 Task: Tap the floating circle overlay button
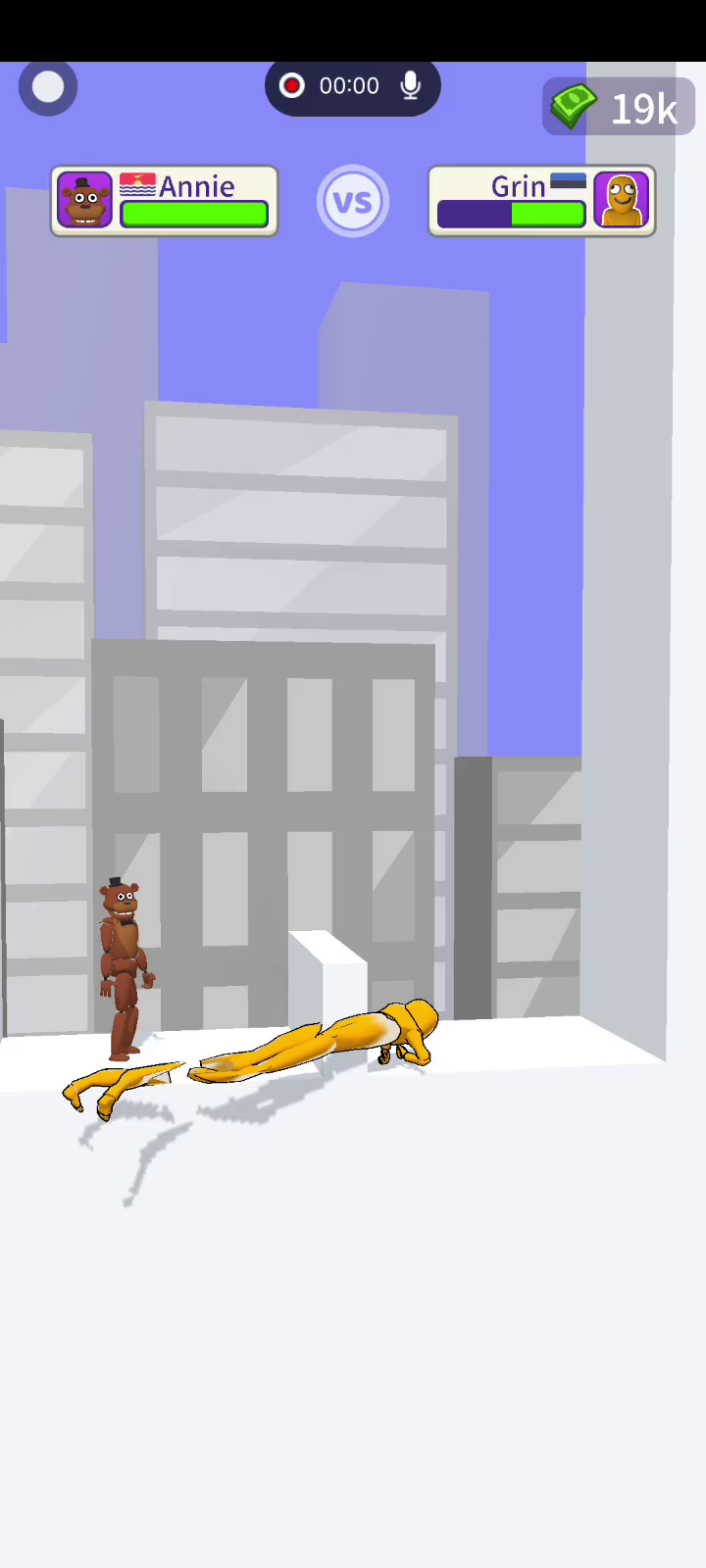48,87
